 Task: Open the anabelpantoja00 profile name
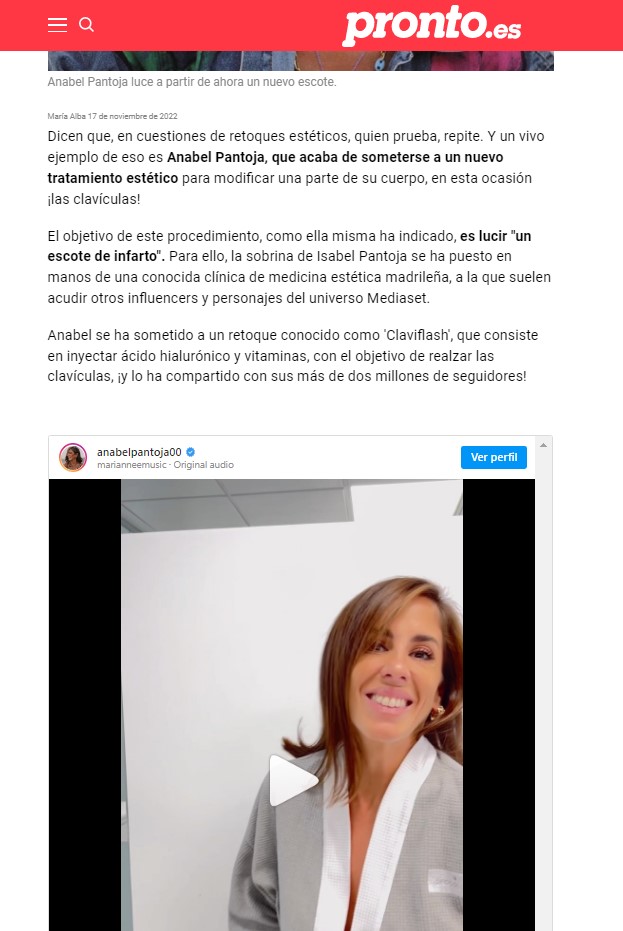click(138, 452)
